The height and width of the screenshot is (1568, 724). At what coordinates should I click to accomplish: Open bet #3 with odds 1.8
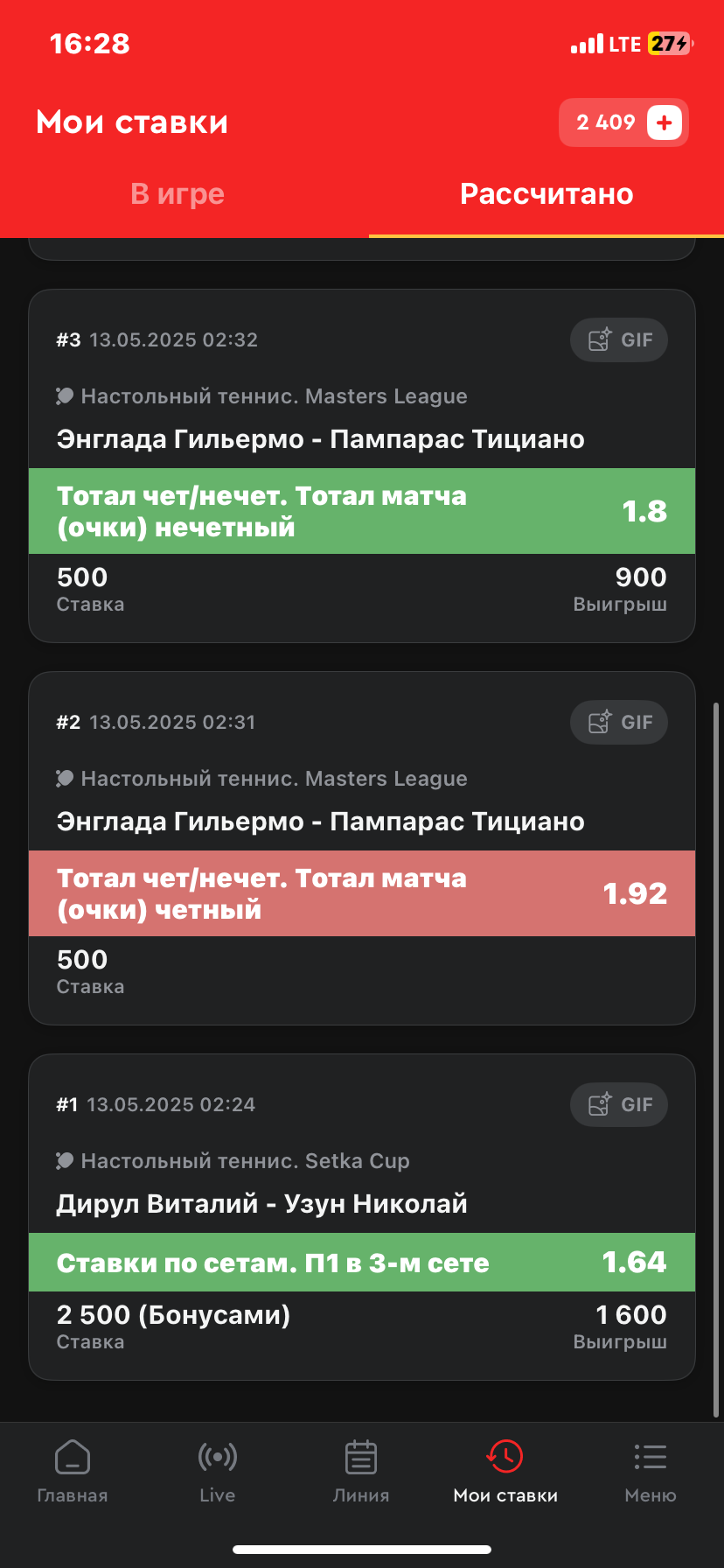click(x=361, y=511)
